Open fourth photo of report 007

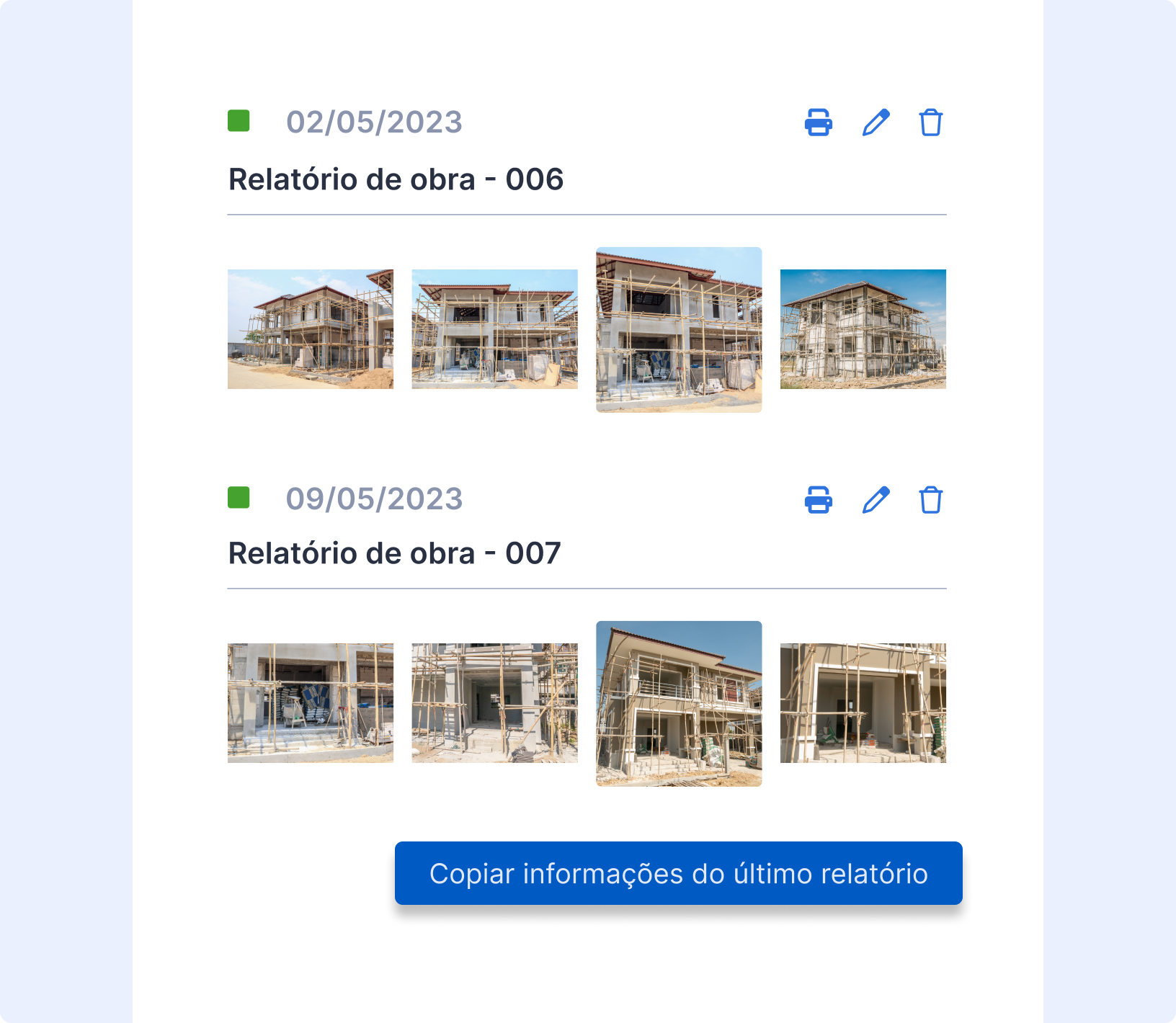click(x=863, y=703)
